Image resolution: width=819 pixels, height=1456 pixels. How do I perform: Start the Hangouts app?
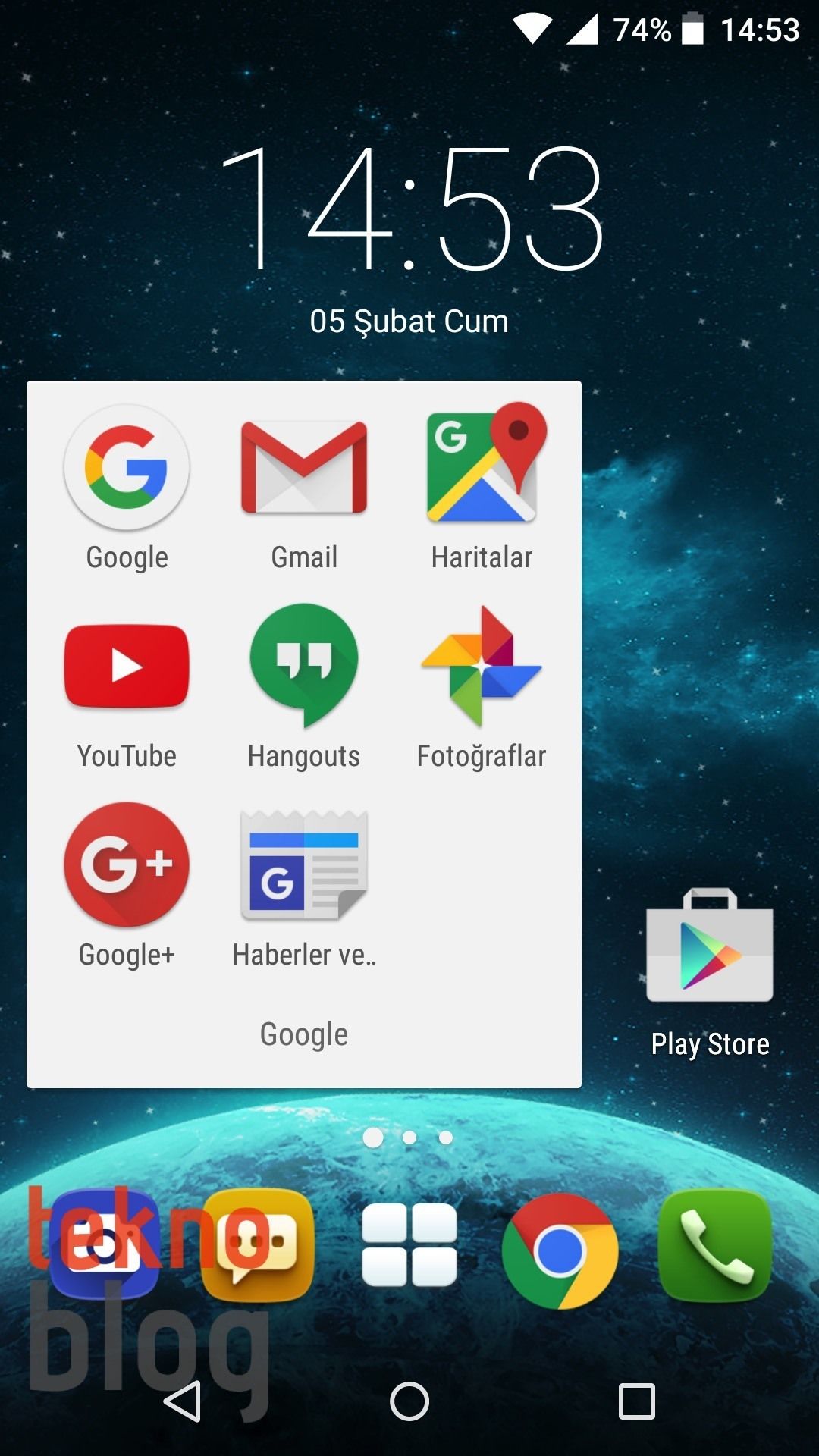[303, 666]
